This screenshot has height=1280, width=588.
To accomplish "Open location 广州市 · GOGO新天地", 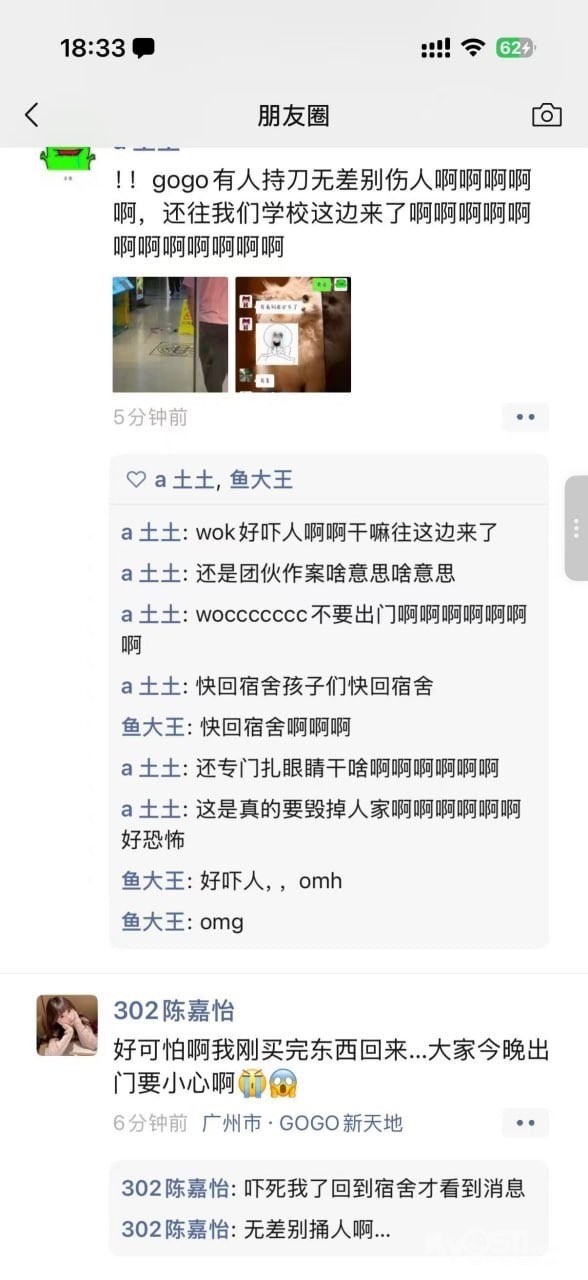I will click(302, 1123).
